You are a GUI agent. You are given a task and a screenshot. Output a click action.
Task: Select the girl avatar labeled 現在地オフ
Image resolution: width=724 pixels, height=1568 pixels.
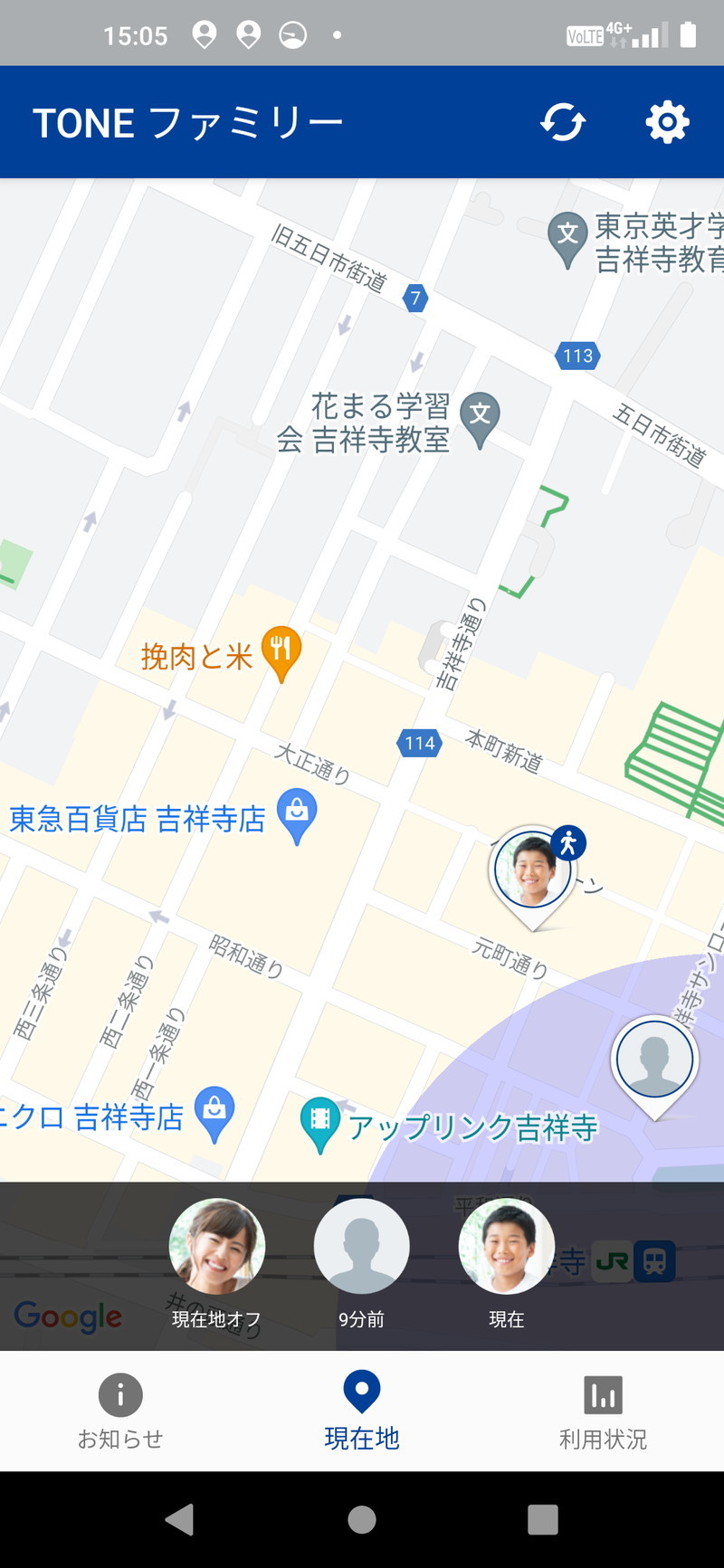click(x=217, y=1246)
